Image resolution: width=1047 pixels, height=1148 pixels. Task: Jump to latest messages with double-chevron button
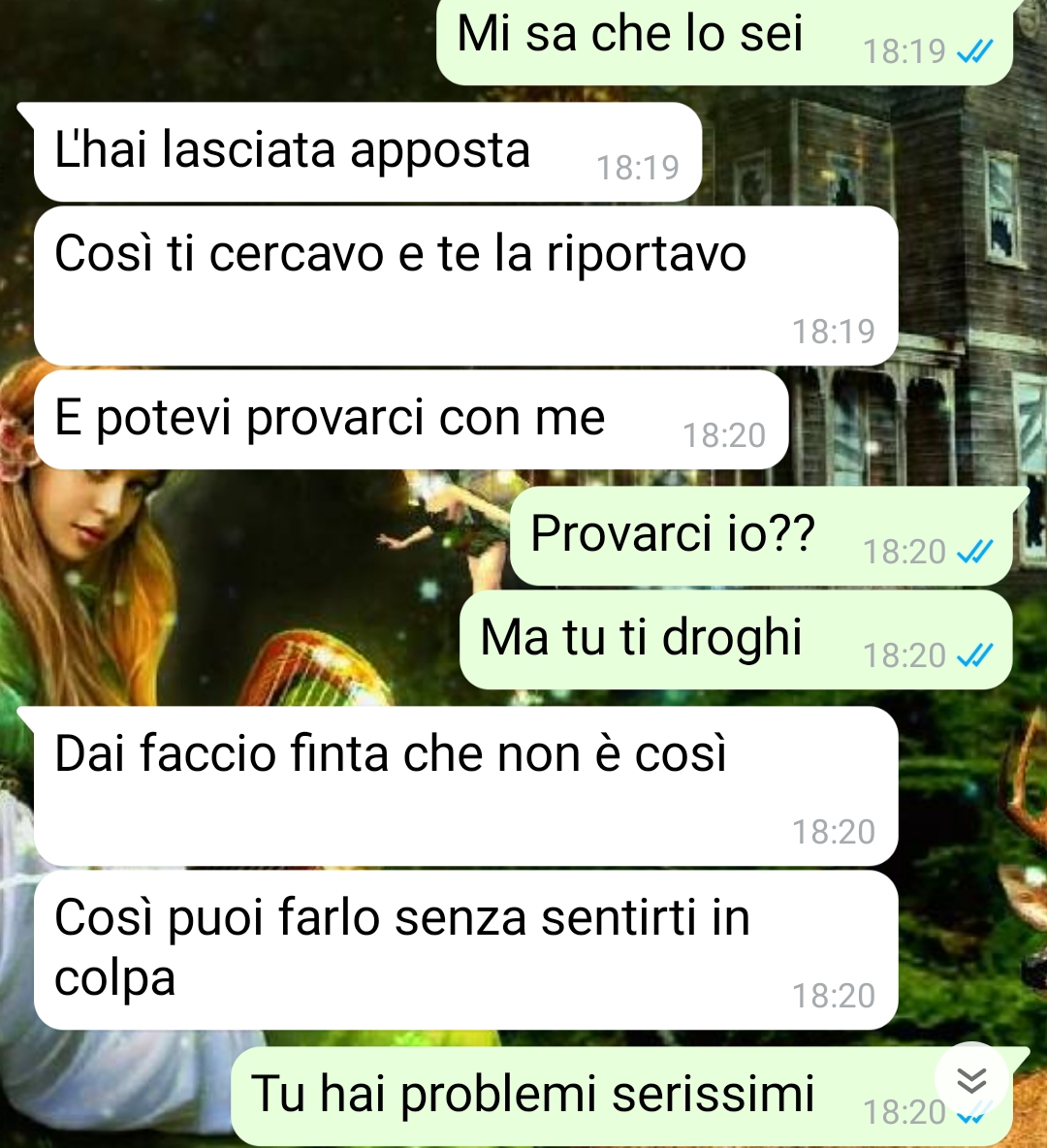coord(971,1079)
